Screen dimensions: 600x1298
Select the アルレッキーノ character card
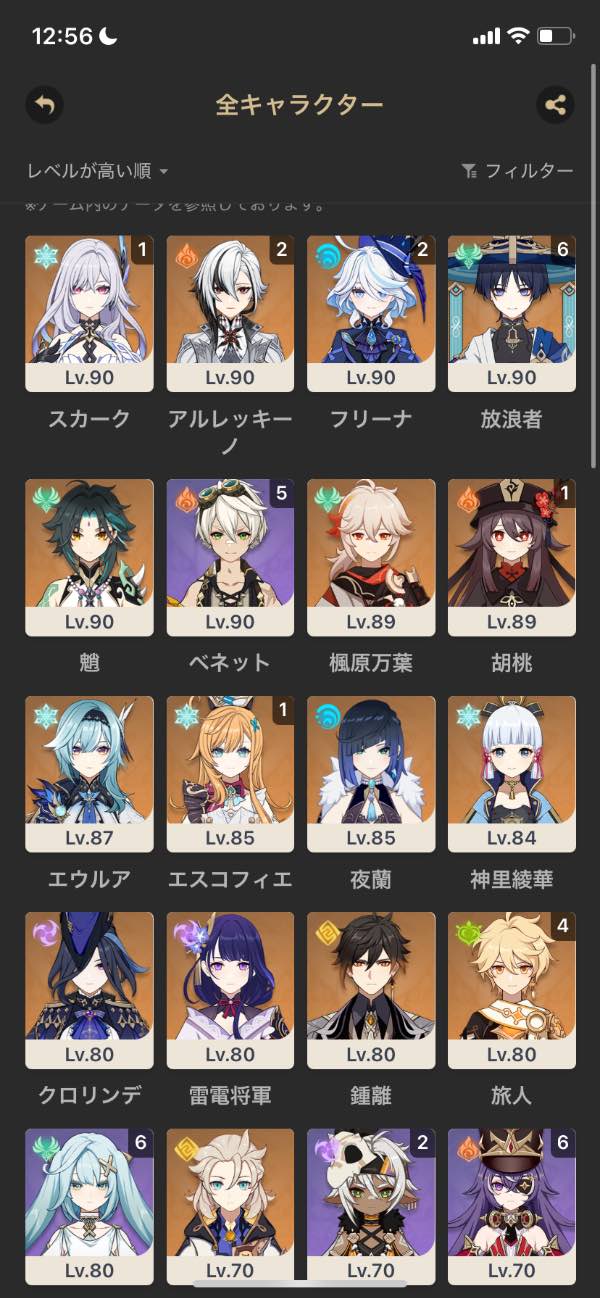[230, 313]
